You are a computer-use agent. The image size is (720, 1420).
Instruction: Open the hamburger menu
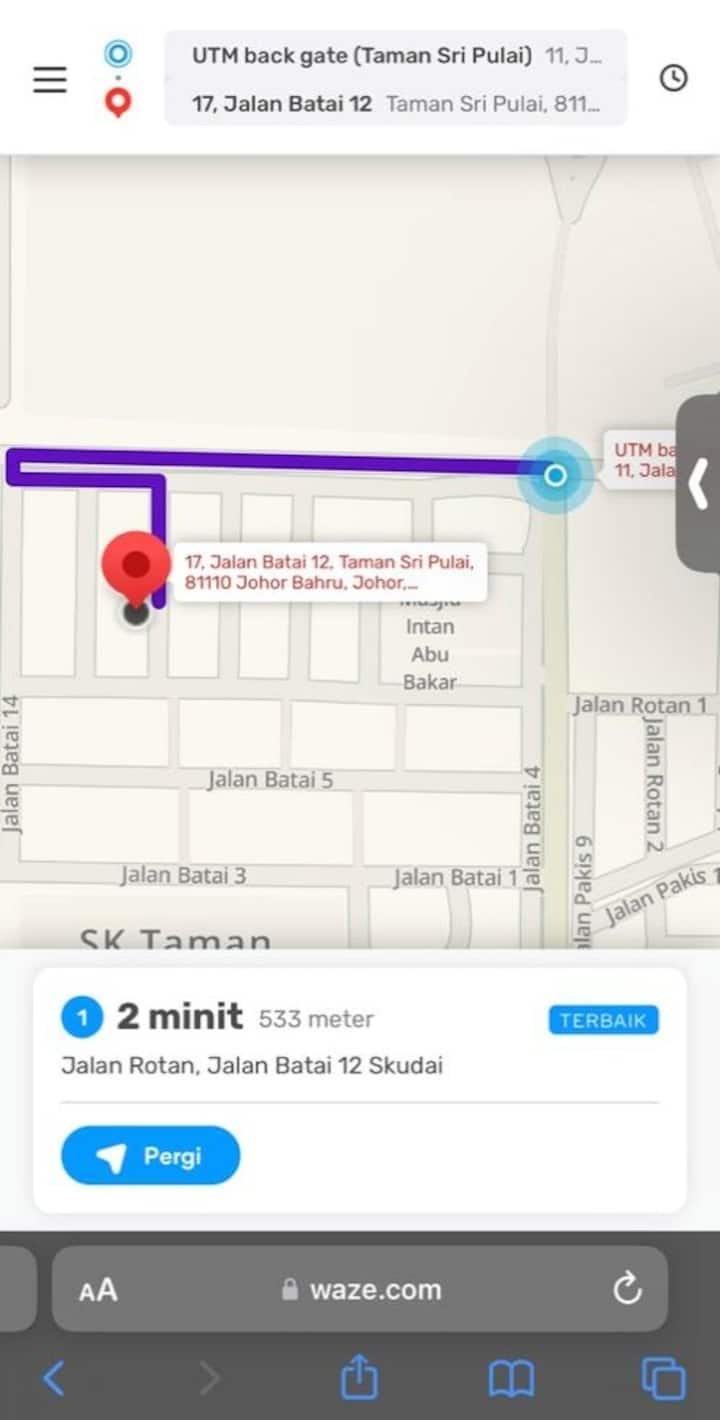pyautogui.click(x=50, y=79)
